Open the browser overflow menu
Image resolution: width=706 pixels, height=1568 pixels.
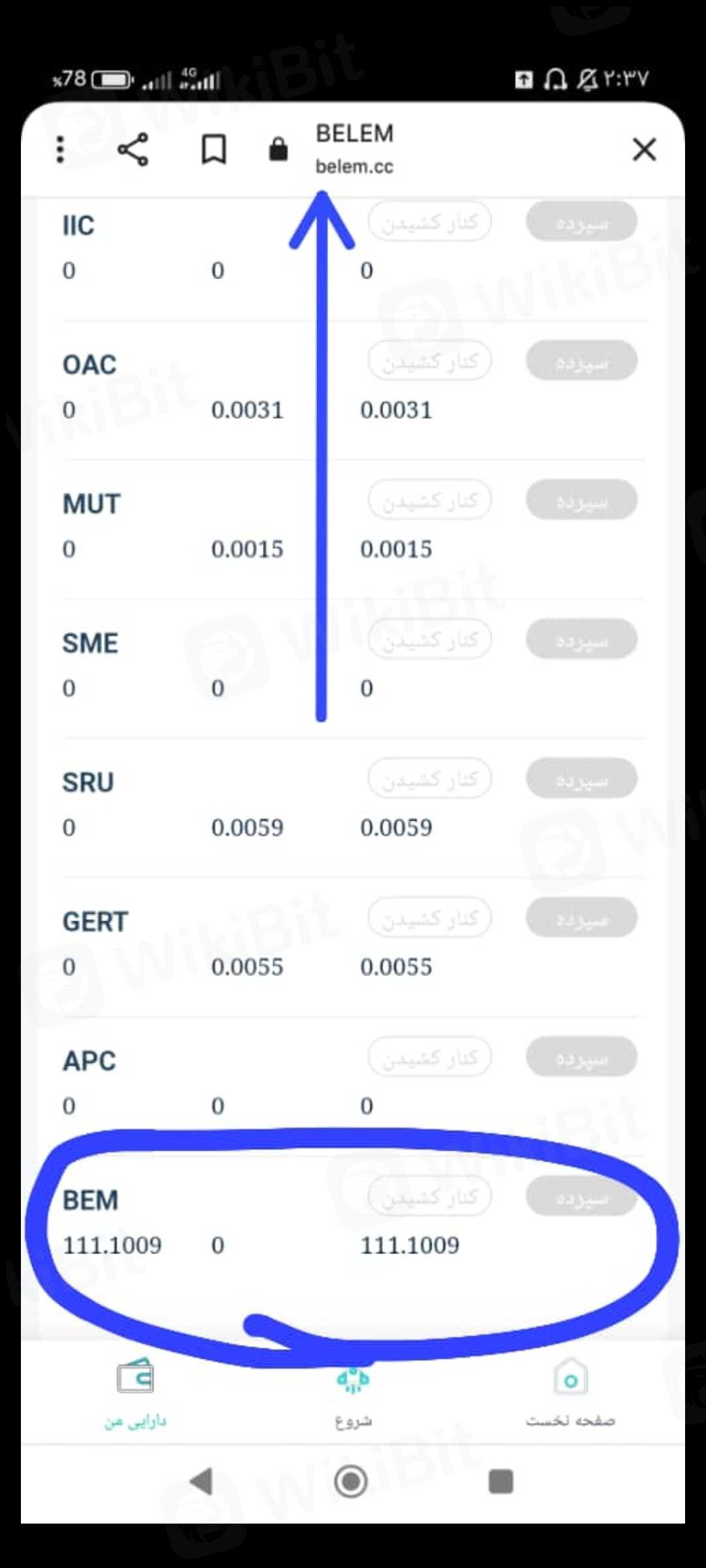coord(60,150)
